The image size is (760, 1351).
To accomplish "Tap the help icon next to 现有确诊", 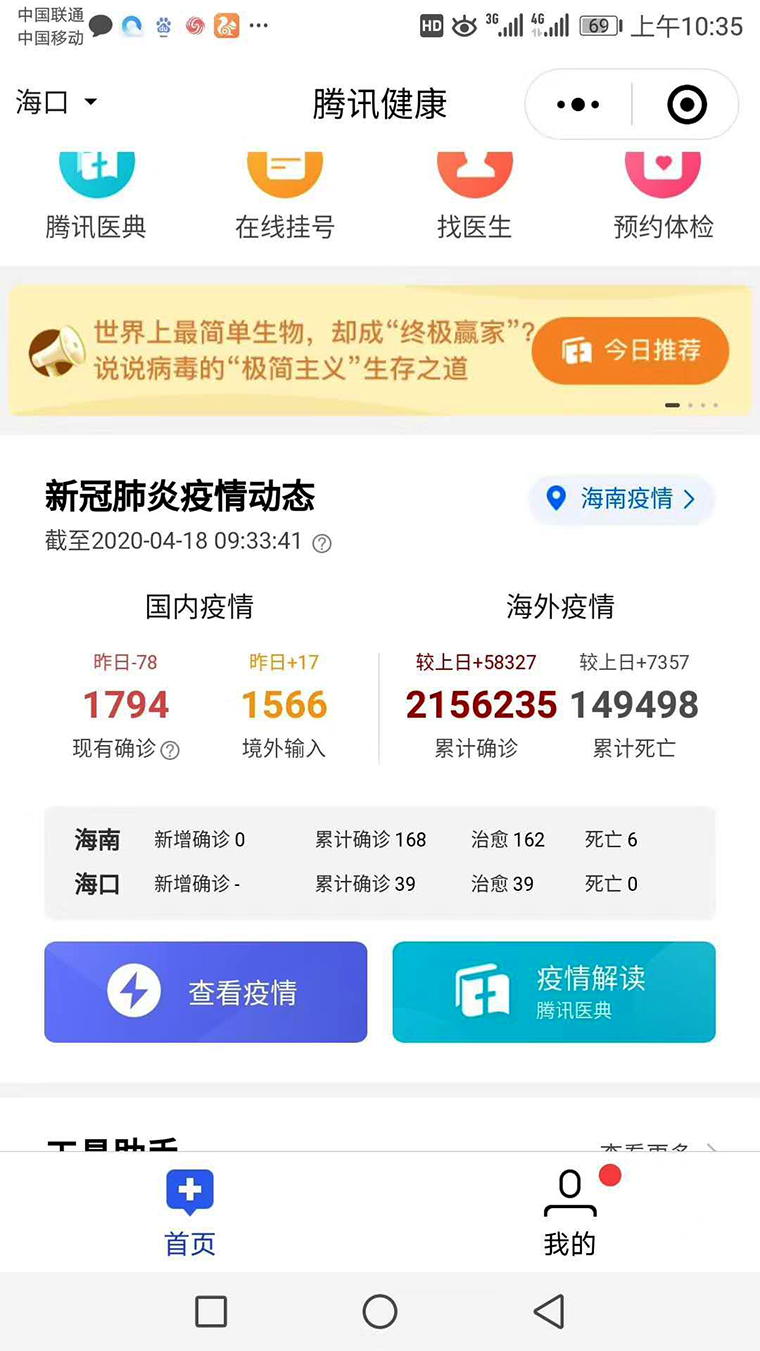I will (x=170, y=750).
